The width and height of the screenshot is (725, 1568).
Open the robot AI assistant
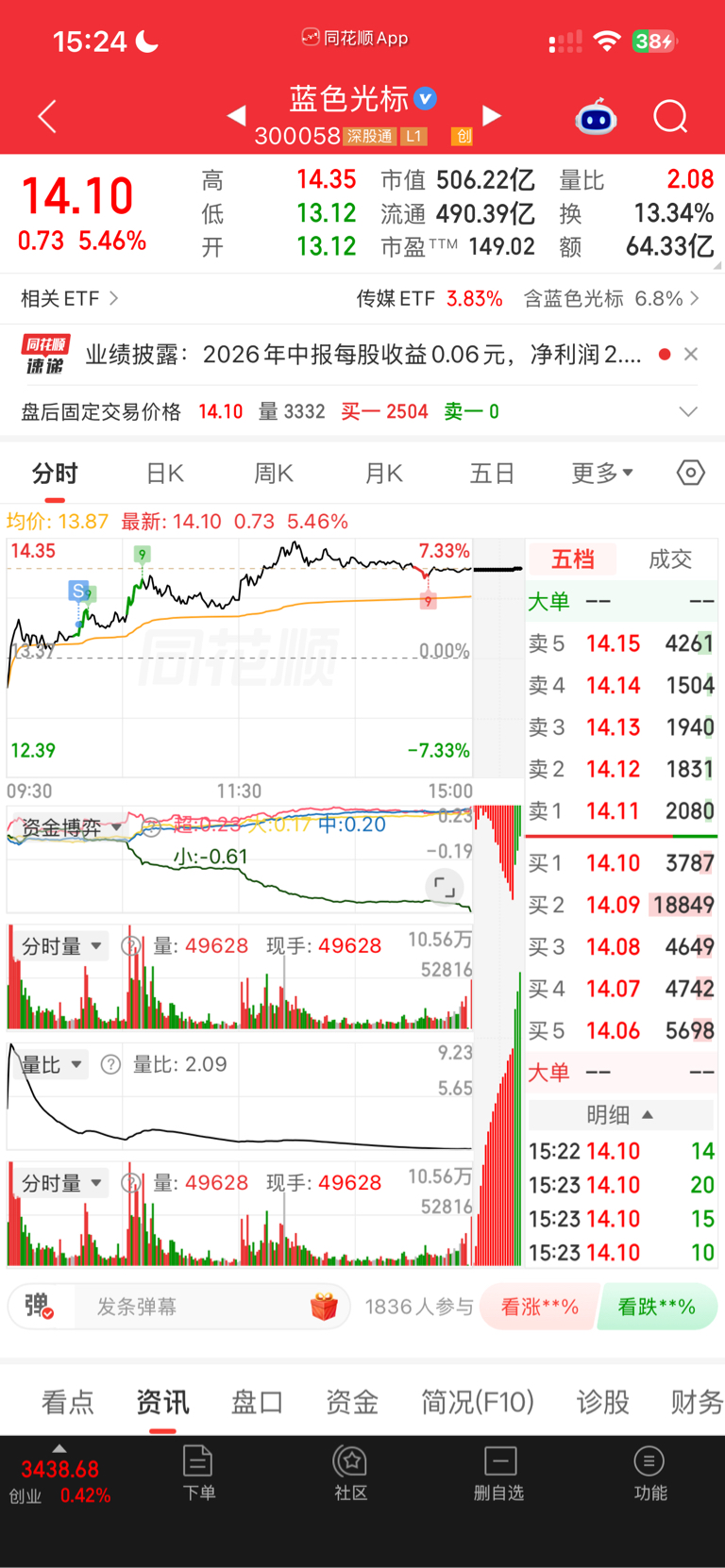coord(596,117)
